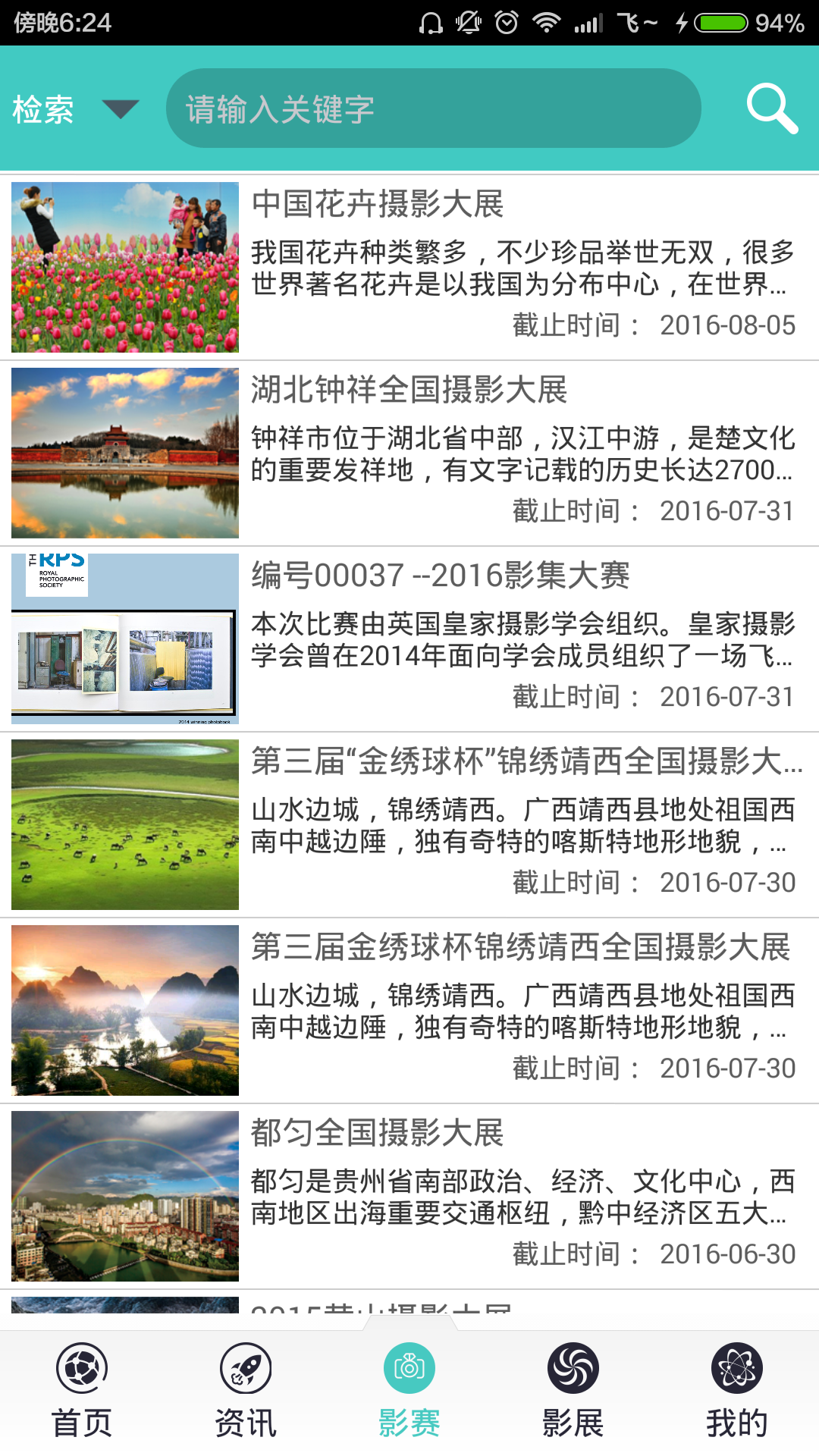Select the 影赛 tab
Screen dimensions: 819x1456
[x=409, y=1392]
